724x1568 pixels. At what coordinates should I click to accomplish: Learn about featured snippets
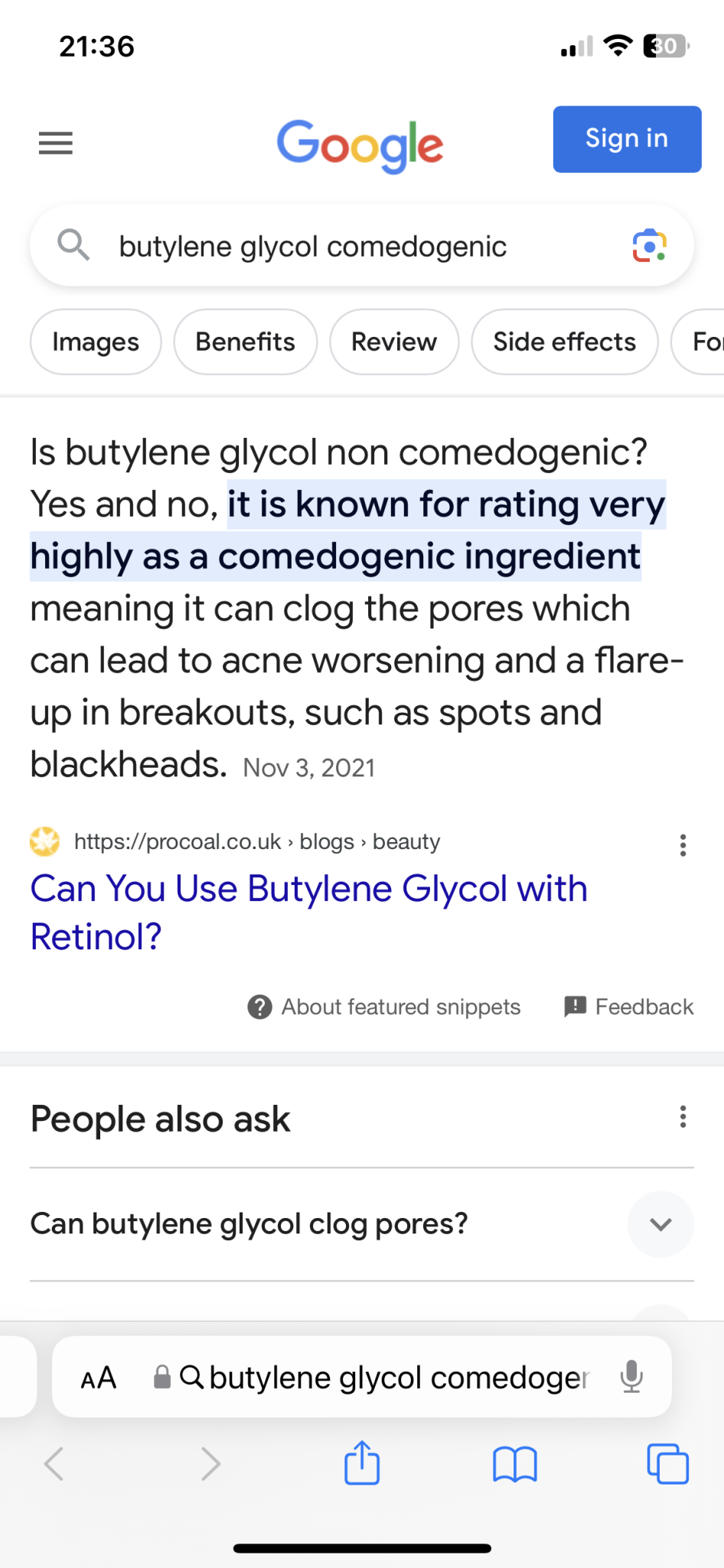tap(384, 1007)
